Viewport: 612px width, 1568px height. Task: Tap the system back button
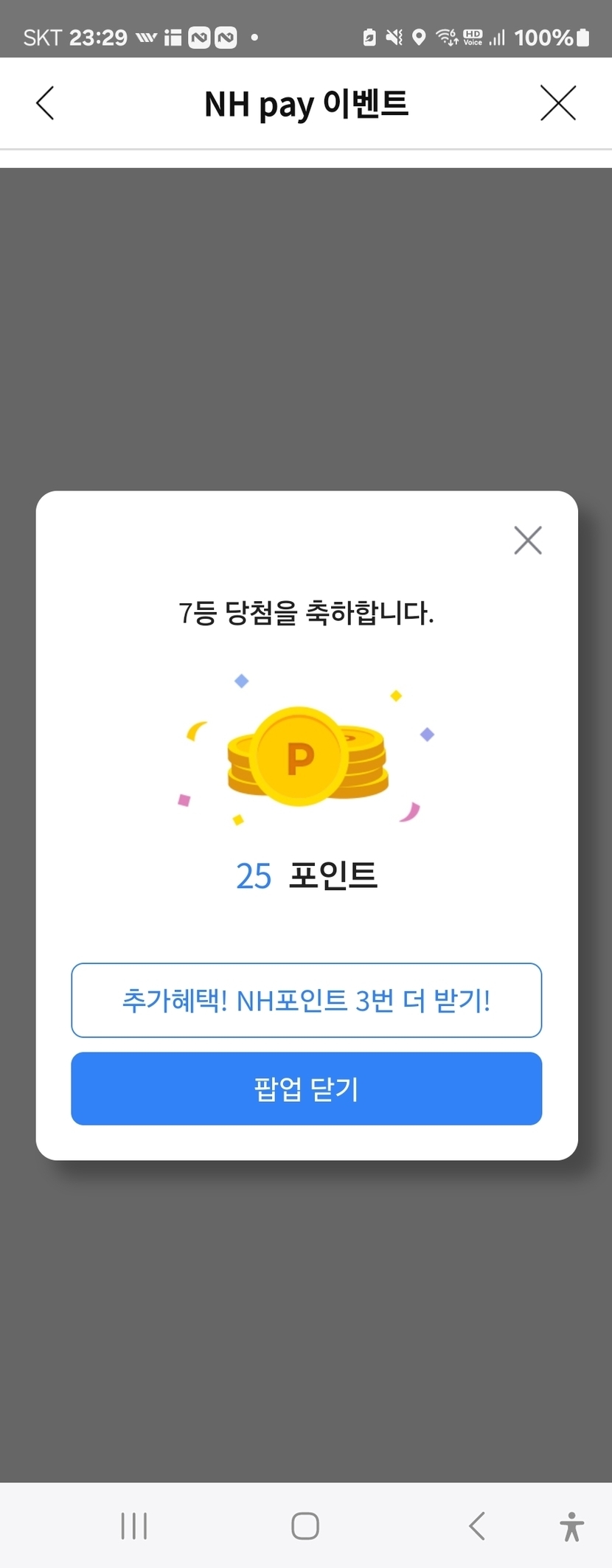477,1526
